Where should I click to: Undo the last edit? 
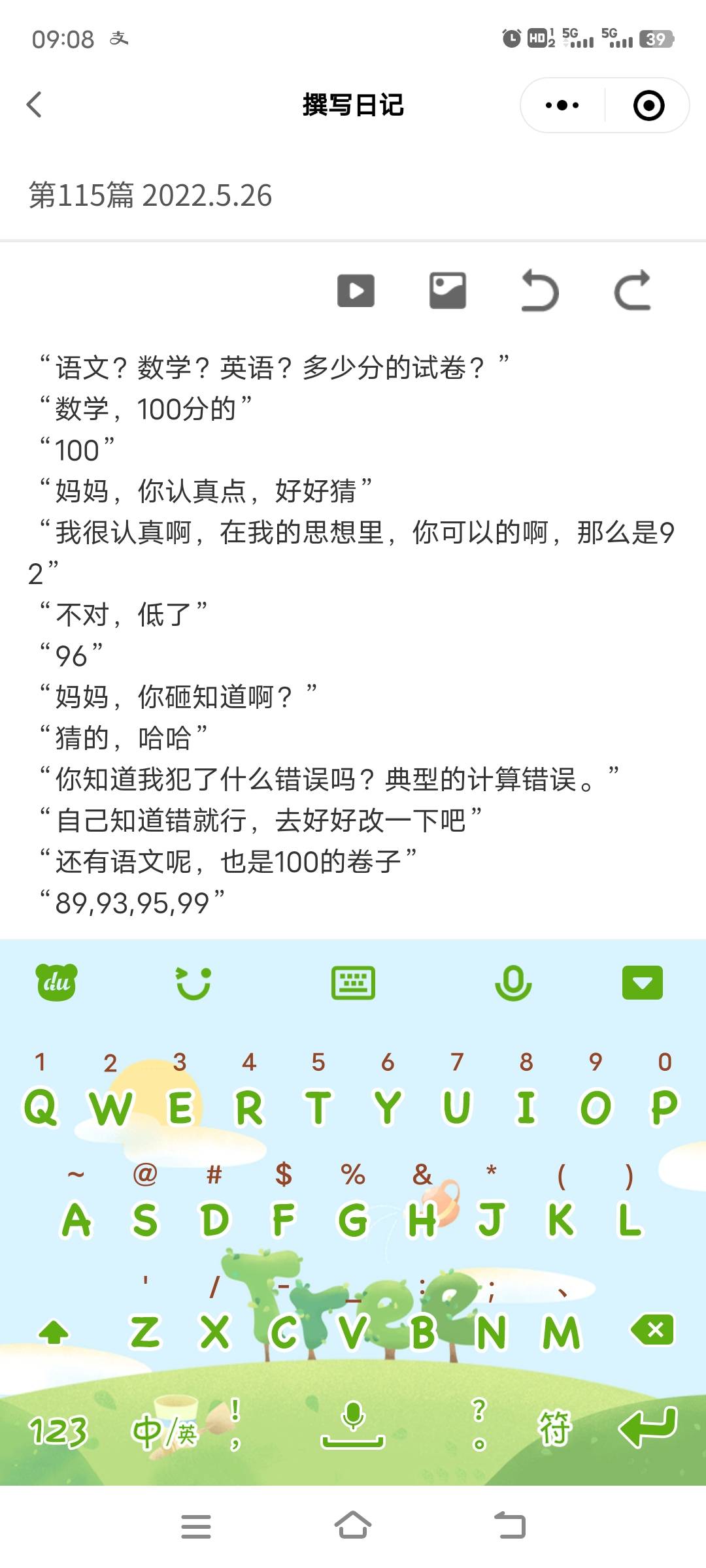(x=539, y=291)
